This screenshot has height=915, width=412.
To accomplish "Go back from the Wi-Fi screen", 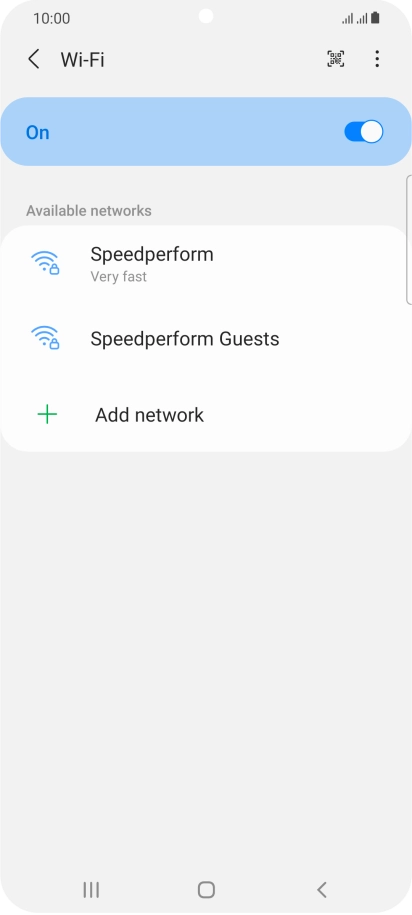I will tap(34, 60).
